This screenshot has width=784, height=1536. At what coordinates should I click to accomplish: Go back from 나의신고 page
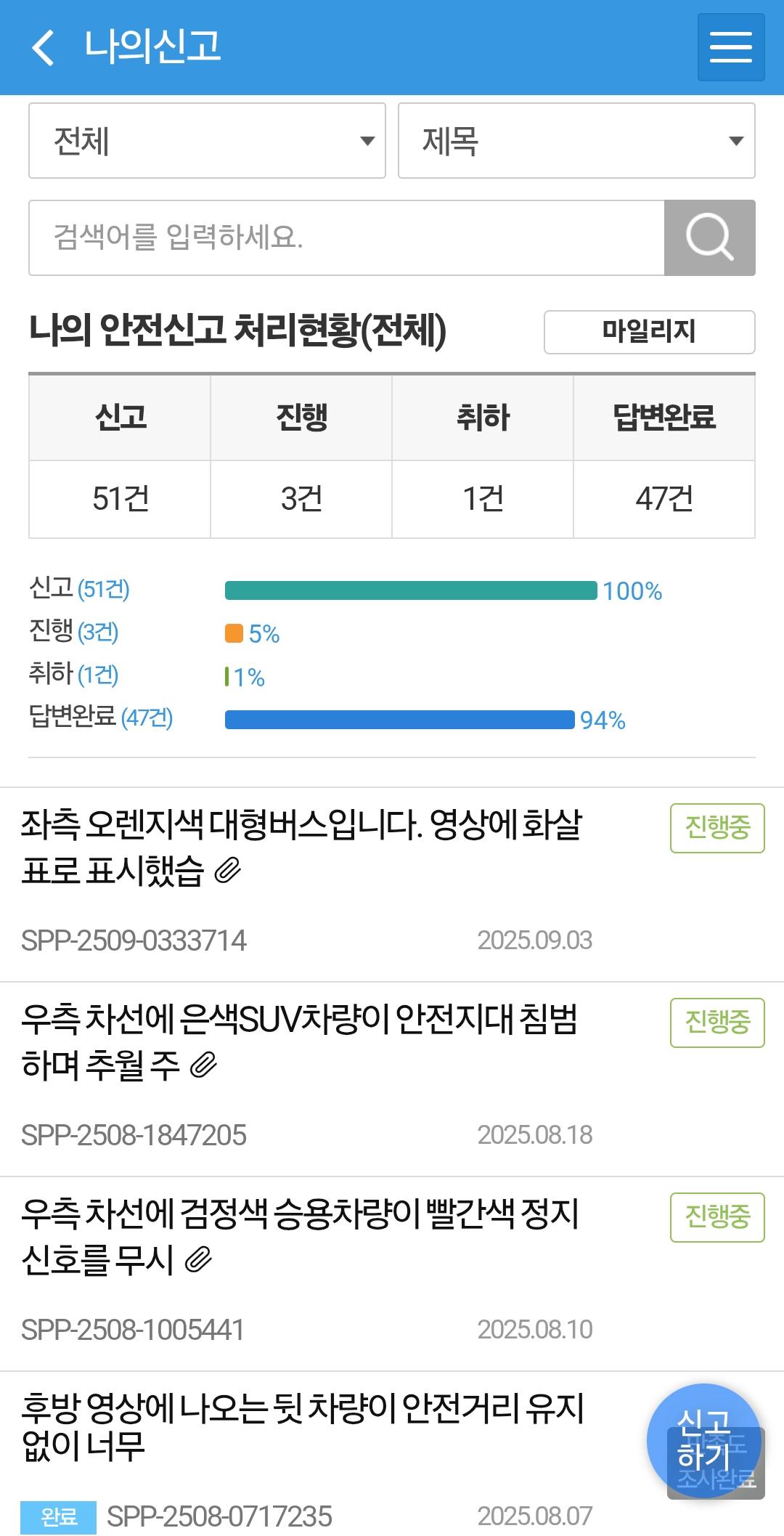tap(44, 48)
